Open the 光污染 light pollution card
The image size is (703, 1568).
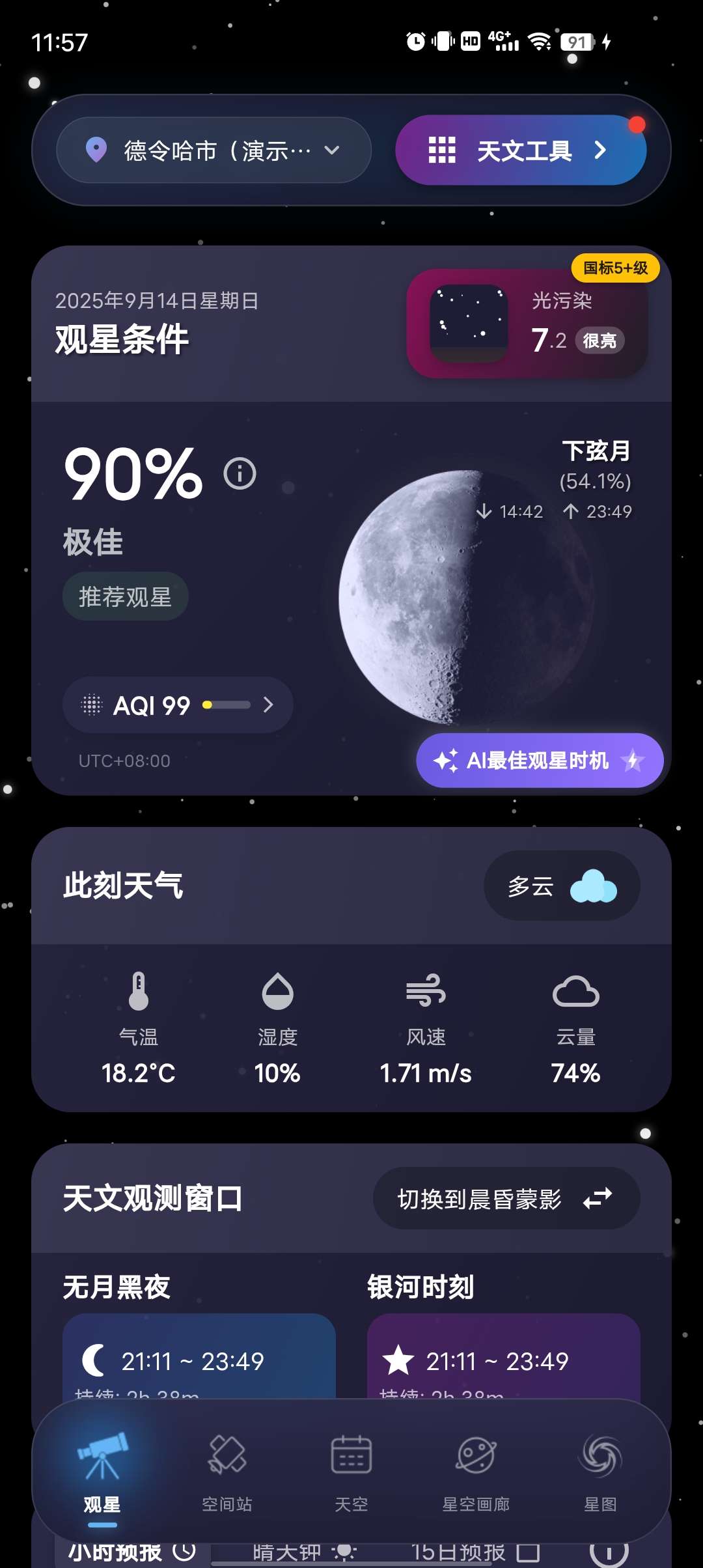(527, 324)
